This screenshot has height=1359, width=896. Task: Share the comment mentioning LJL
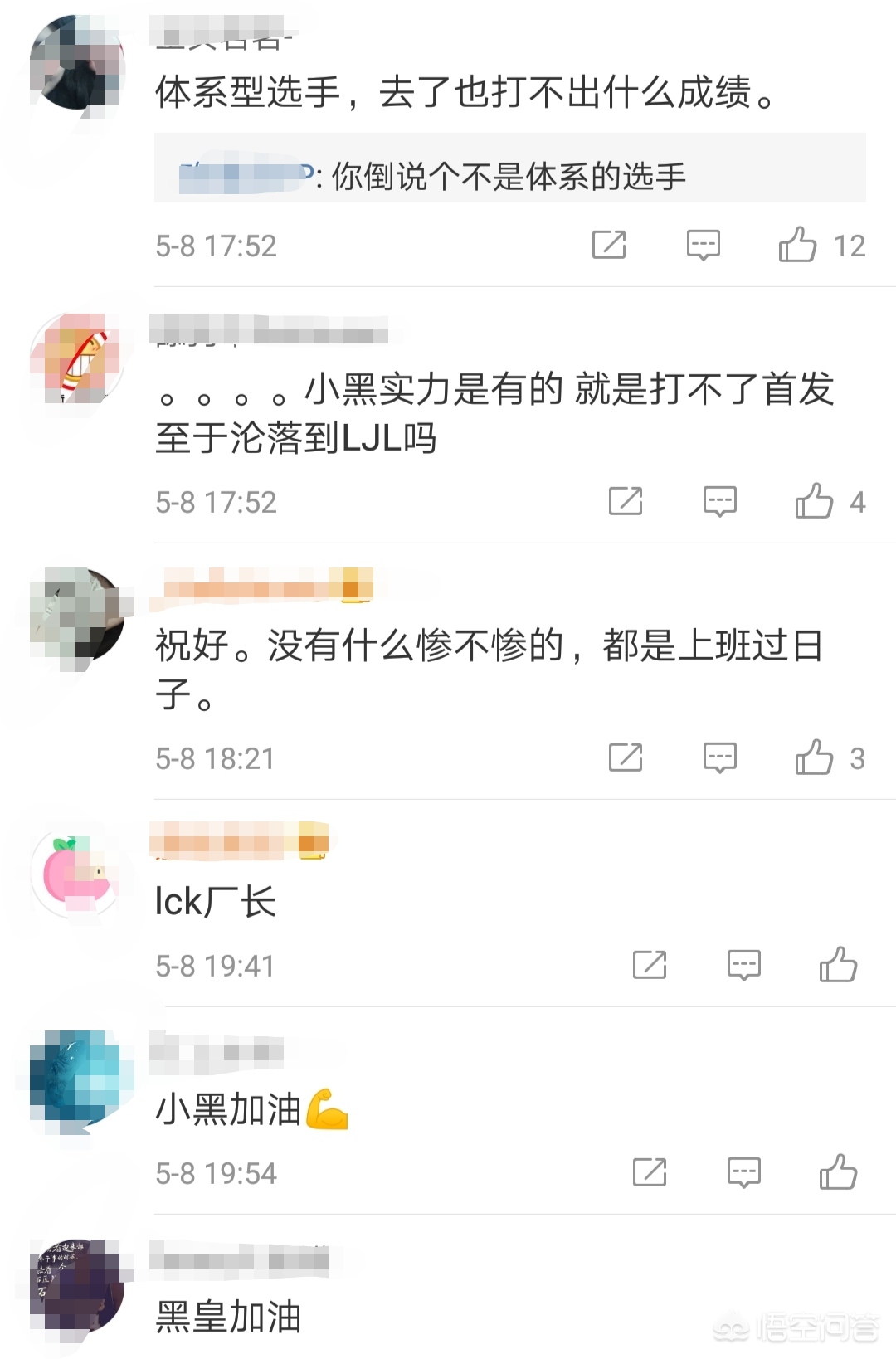(x=626, y=501)
